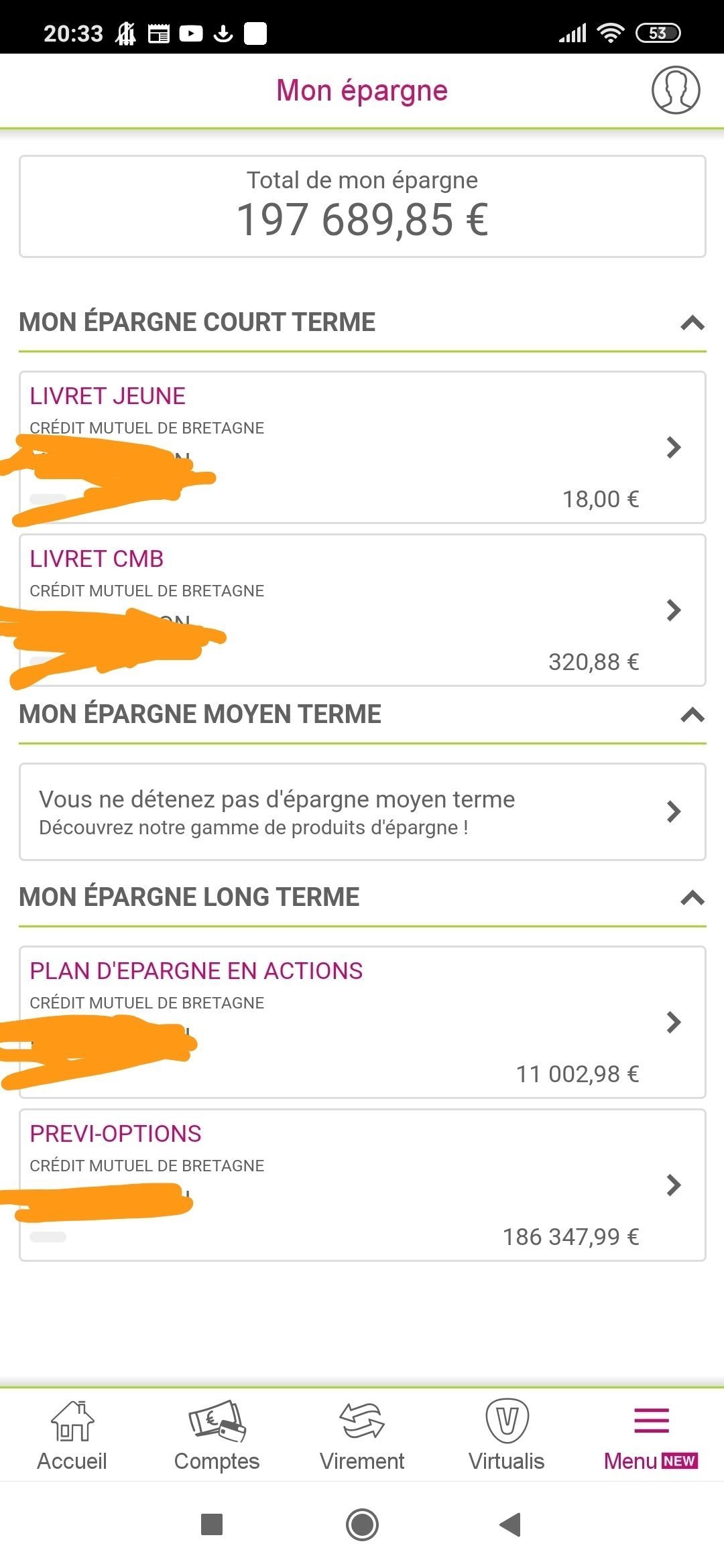
Task: Tap the system back button
Action: (511, 1524)
